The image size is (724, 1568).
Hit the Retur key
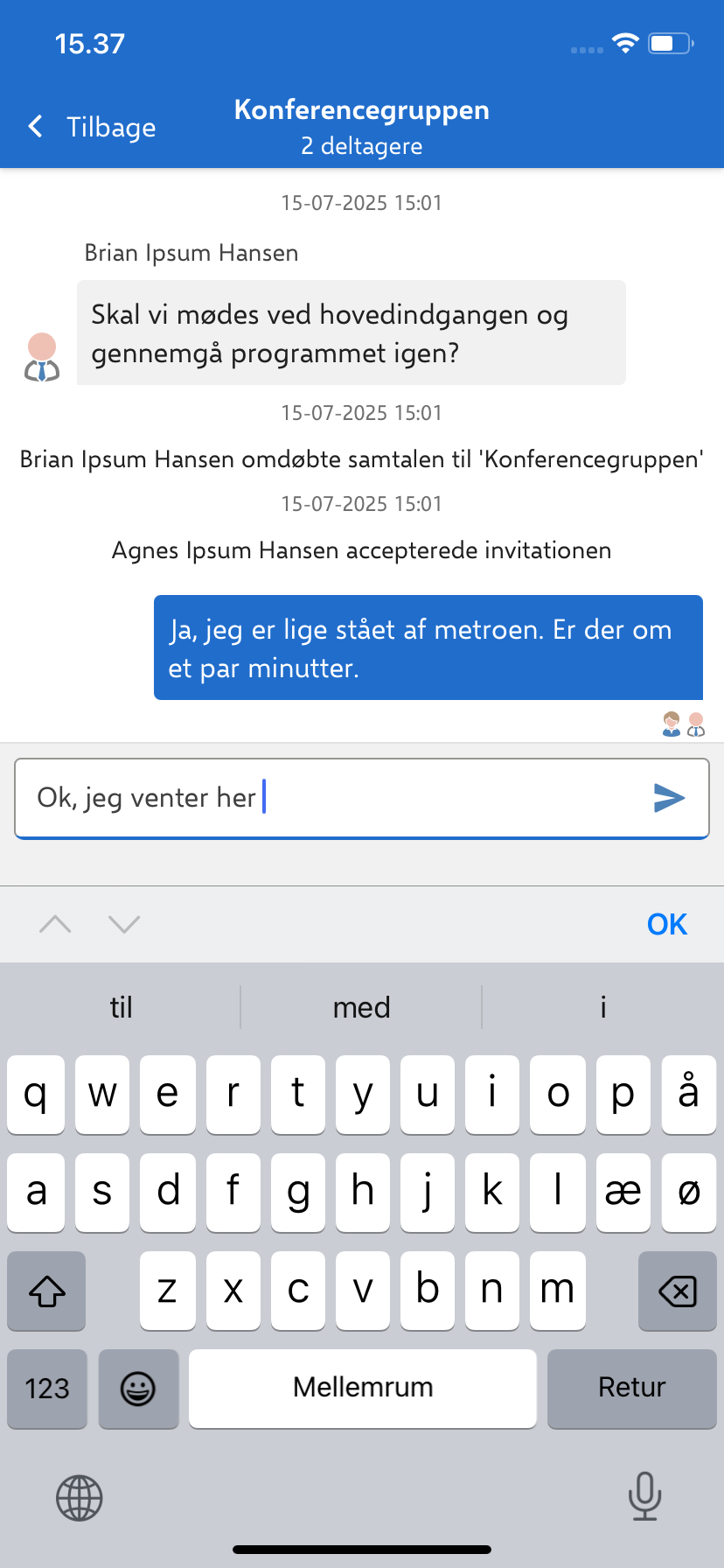631,1389
